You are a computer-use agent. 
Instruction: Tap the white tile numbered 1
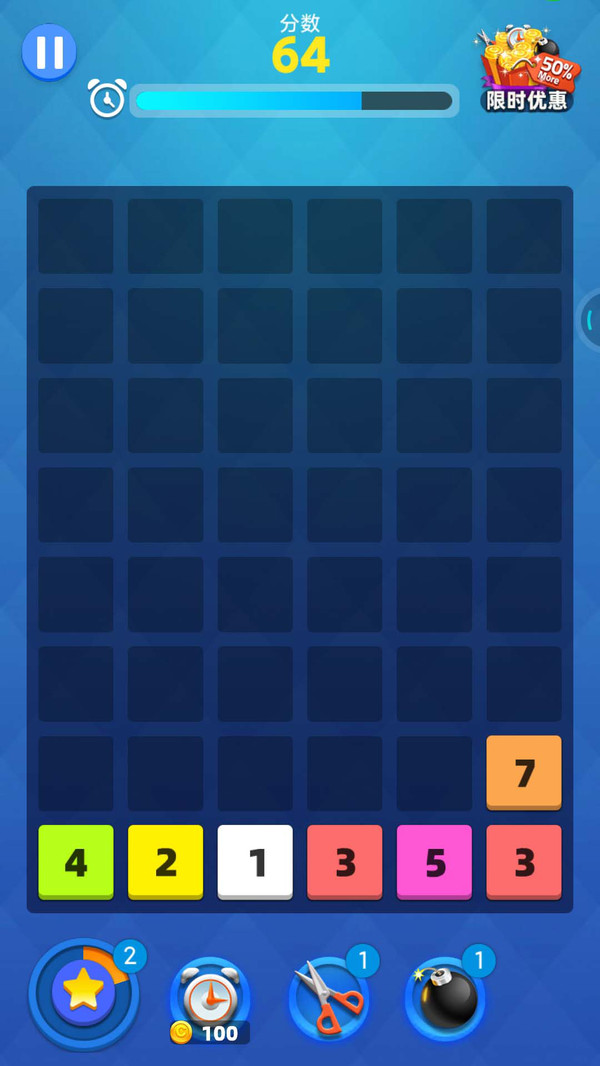click(x=255, y=862)
